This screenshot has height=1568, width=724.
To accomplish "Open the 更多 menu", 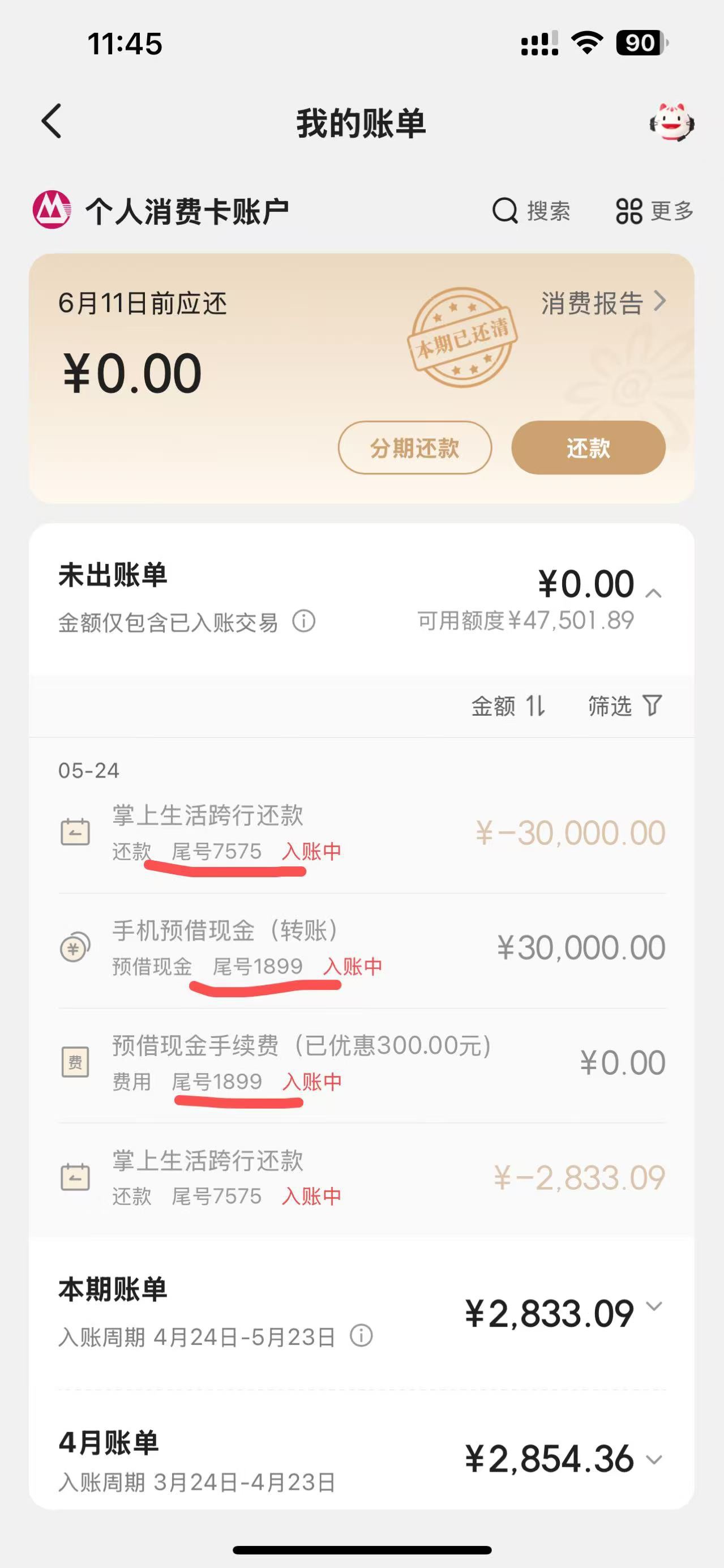I will 654,211.
